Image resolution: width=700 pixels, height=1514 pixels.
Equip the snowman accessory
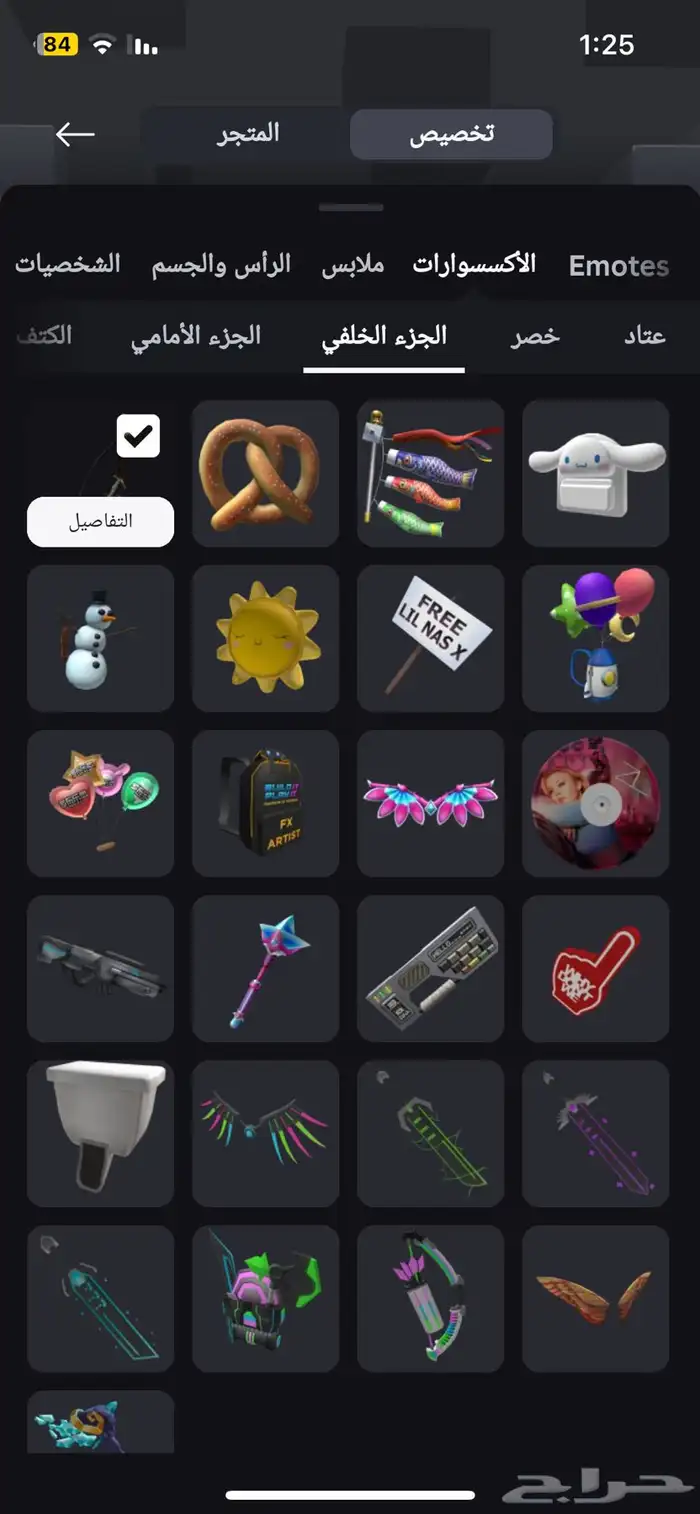click(100, 638)
